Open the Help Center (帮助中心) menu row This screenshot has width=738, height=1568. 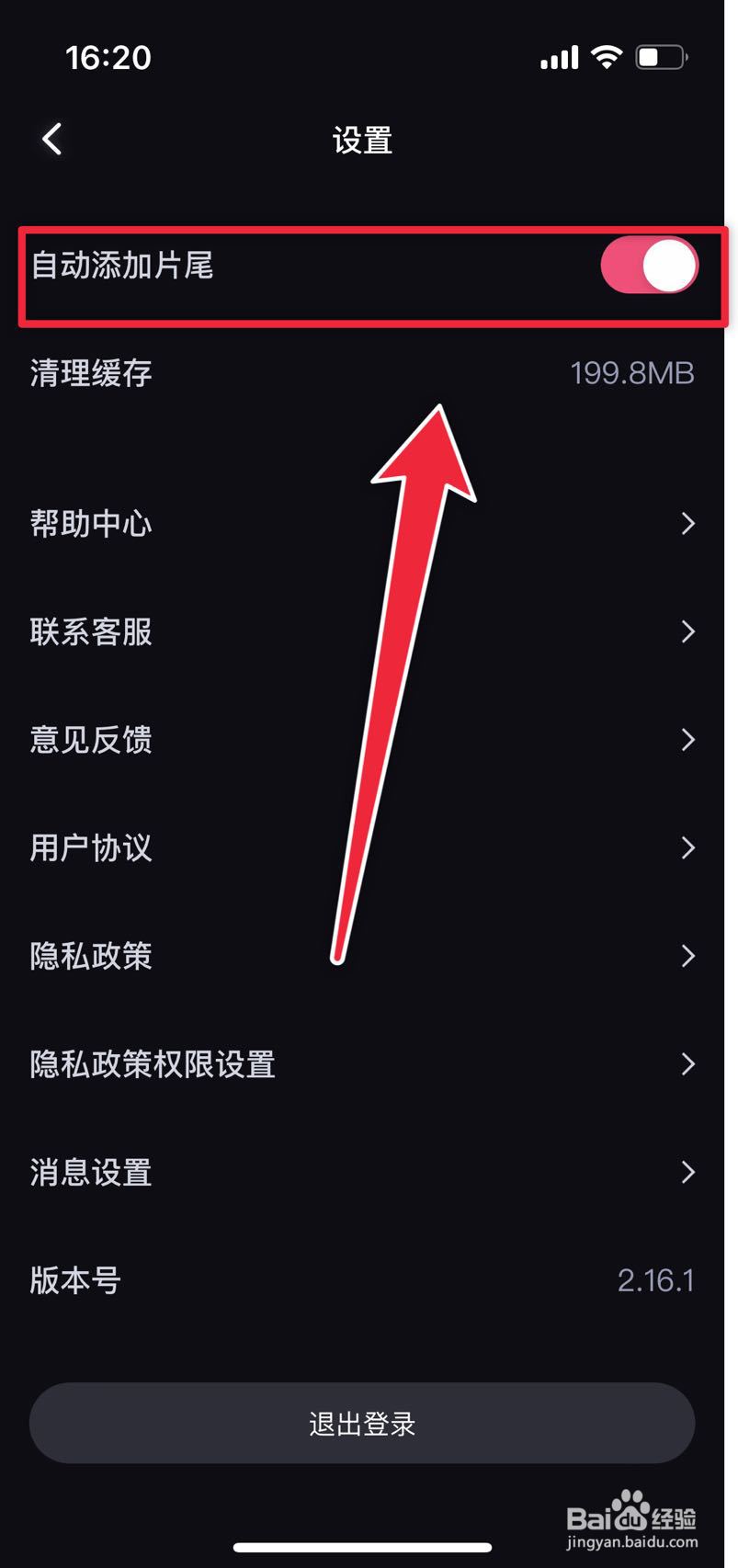point(368,524)
